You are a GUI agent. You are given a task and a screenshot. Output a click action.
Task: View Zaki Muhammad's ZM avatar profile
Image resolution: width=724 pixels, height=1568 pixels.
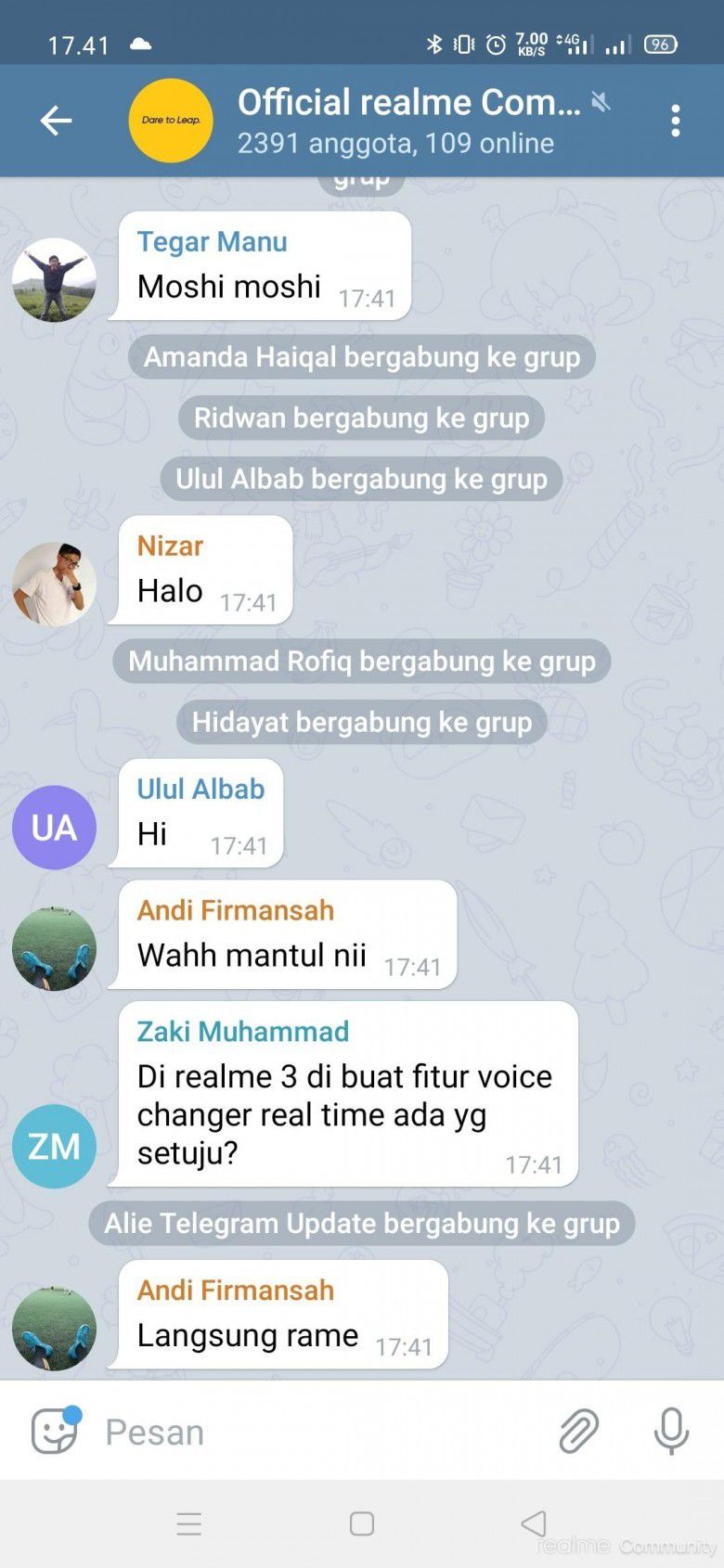[x=54, y=1147]
